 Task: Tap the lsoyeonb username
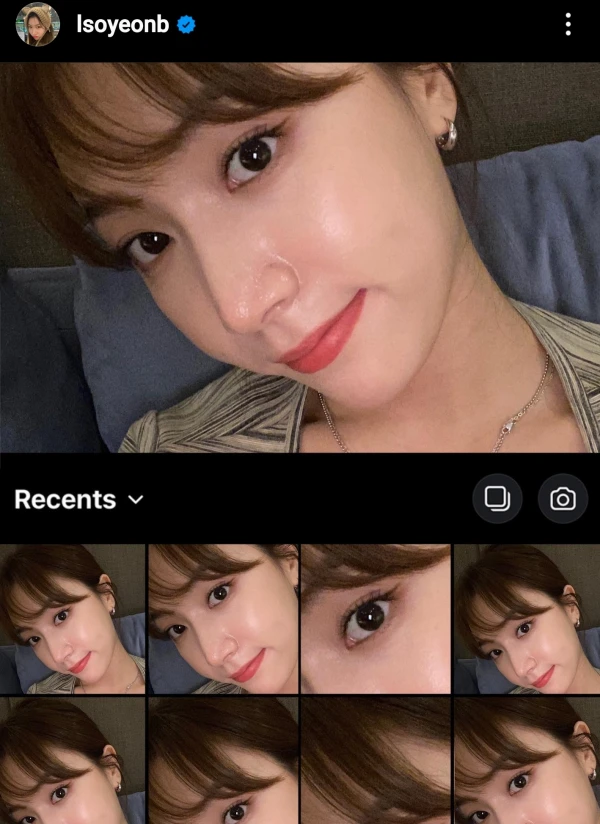click(122, 25)
